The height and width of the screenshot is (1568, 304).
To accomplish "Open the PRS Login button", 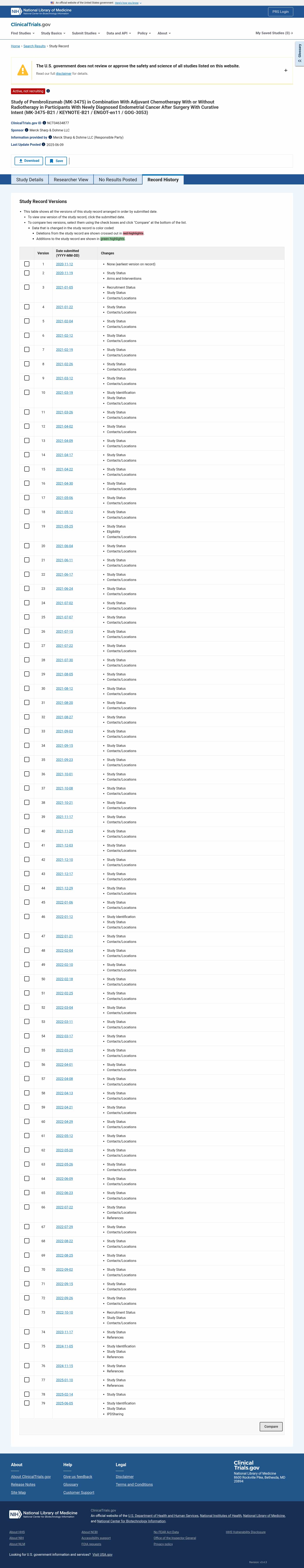I will (280, 12).
